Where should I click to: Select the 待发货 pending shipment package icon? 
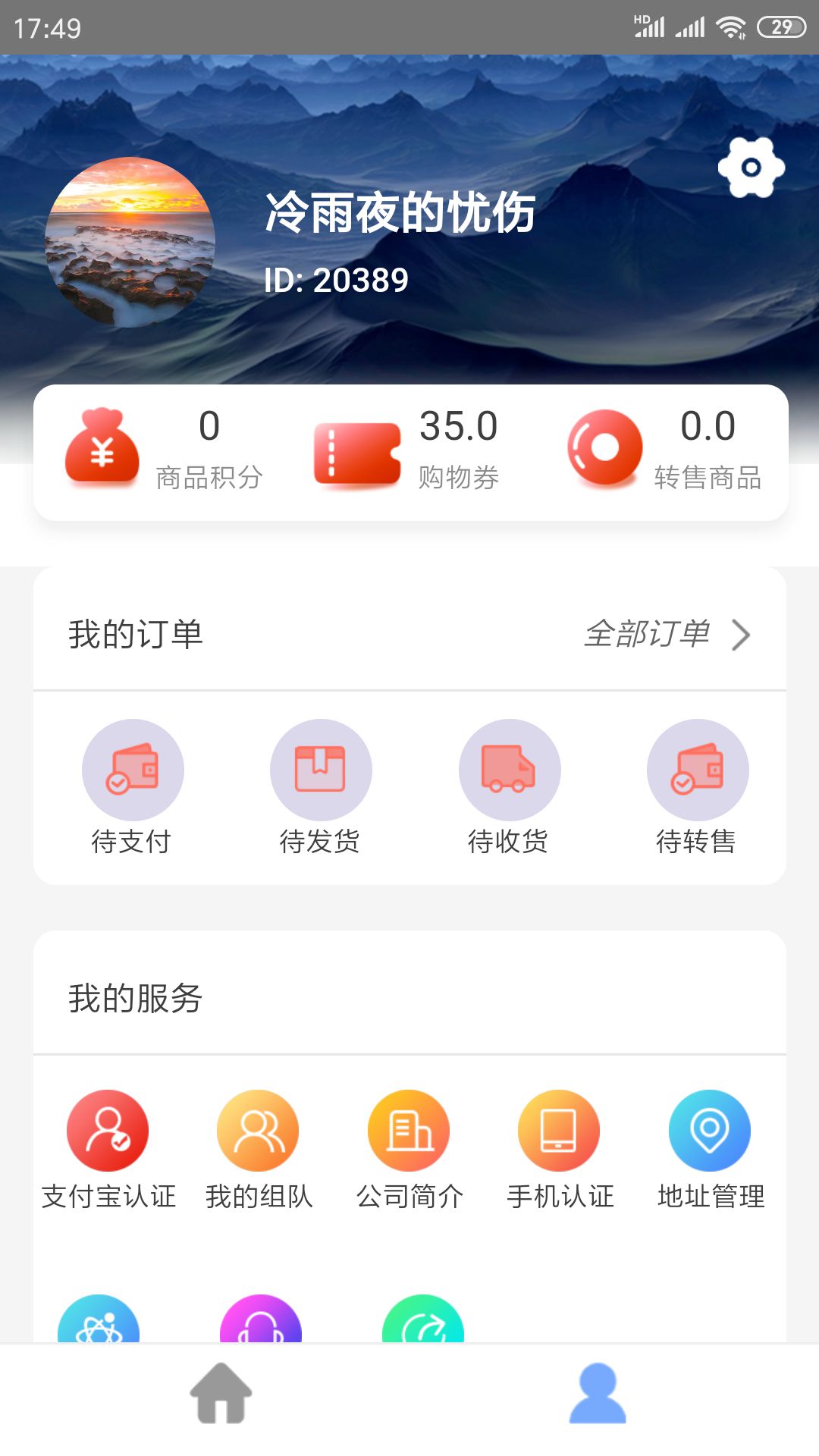pos(321,769)
